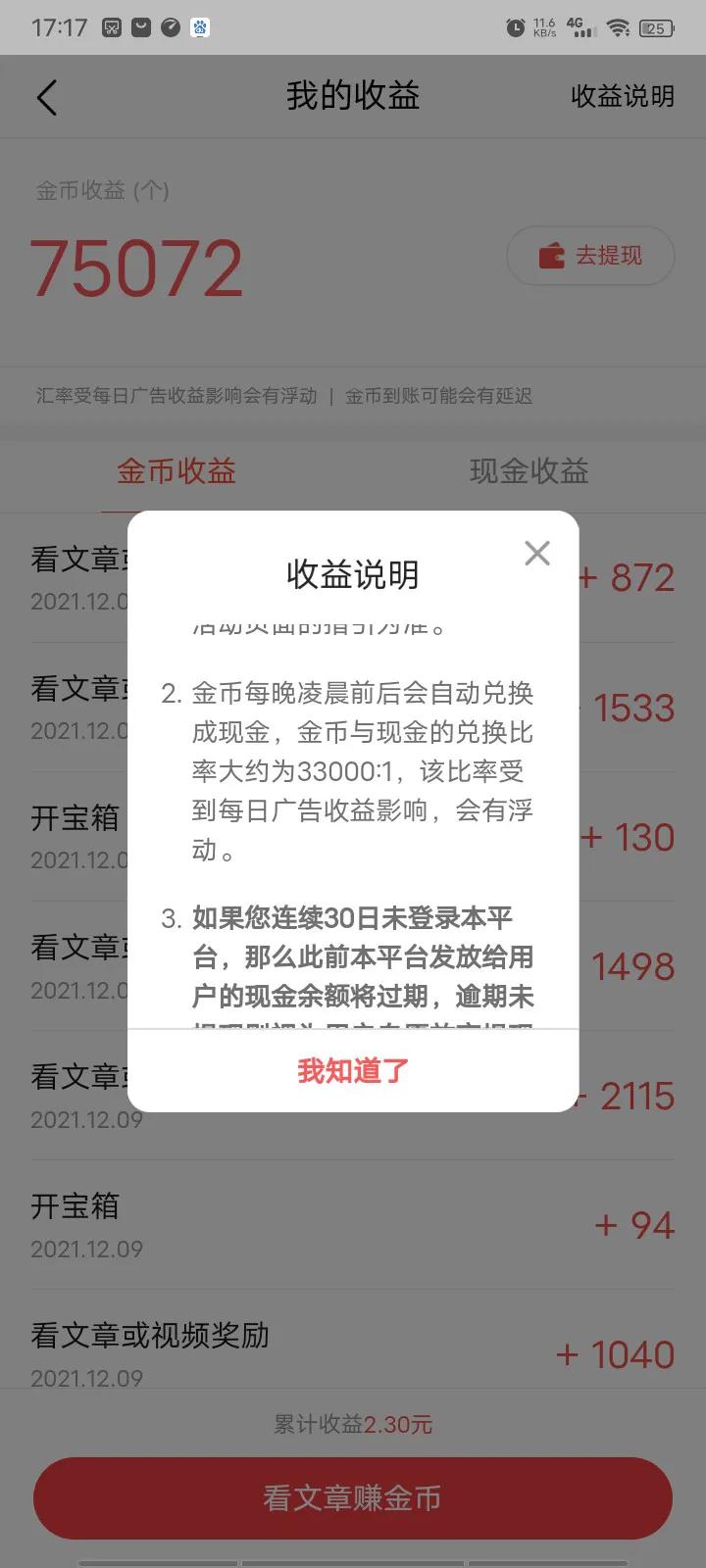Tap 去提现 to withdraw earnings
This screenshot has height=1568, width=706.
pyautogui.click(x=590, y=256)
